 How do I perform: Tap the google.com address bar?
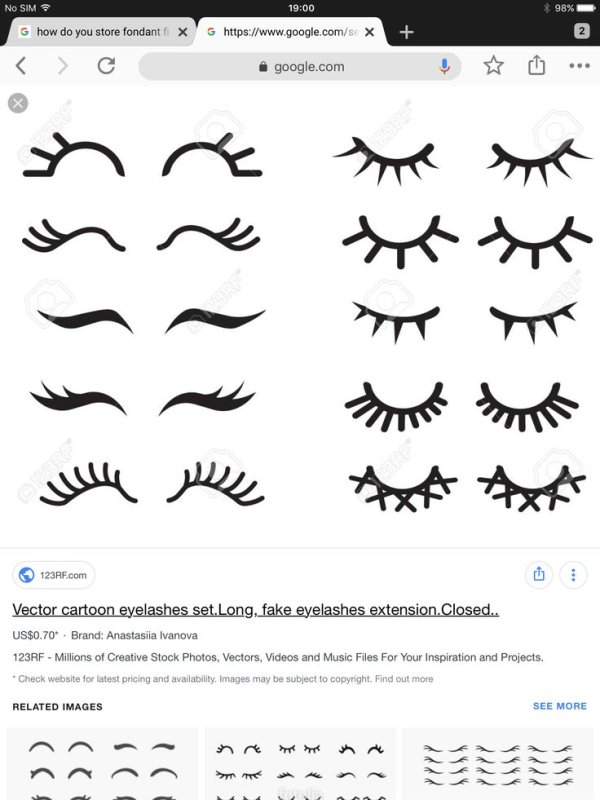point(300,66)
